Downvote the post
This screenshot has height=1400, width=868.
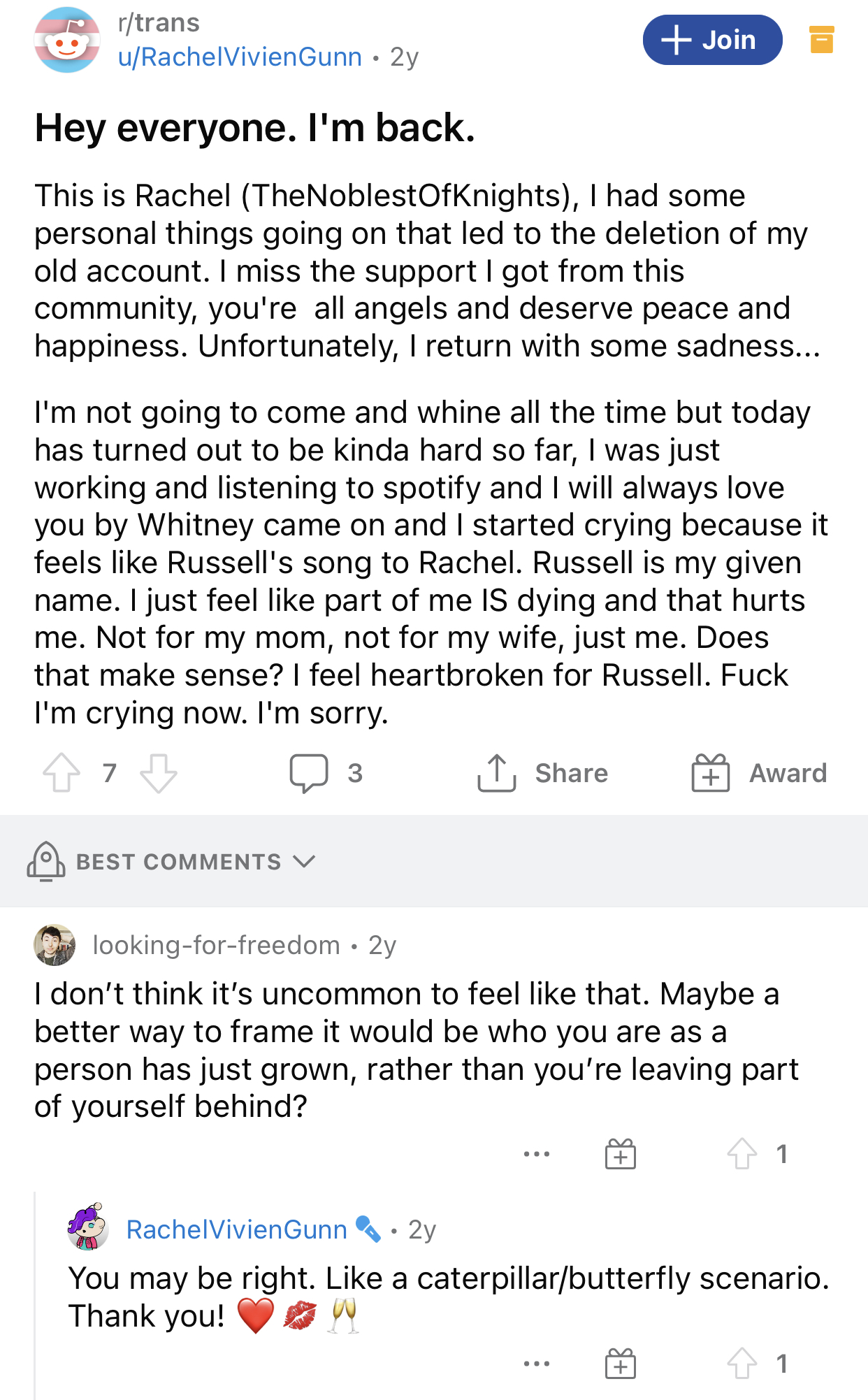click(x=159, y=772)
